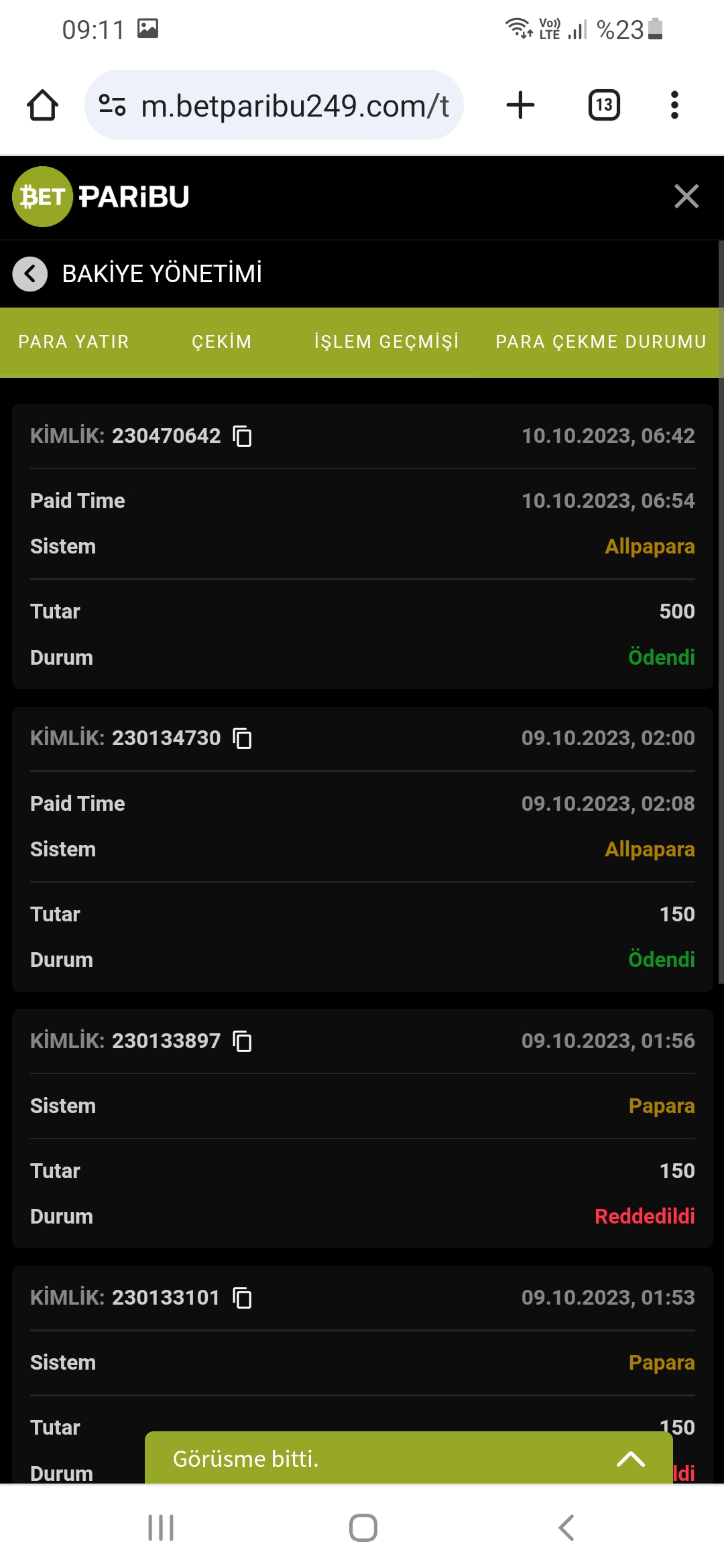The height and width of the screenshot is (1568, 724).
Task: Open the system recent apps
Action: [161, 1528]
